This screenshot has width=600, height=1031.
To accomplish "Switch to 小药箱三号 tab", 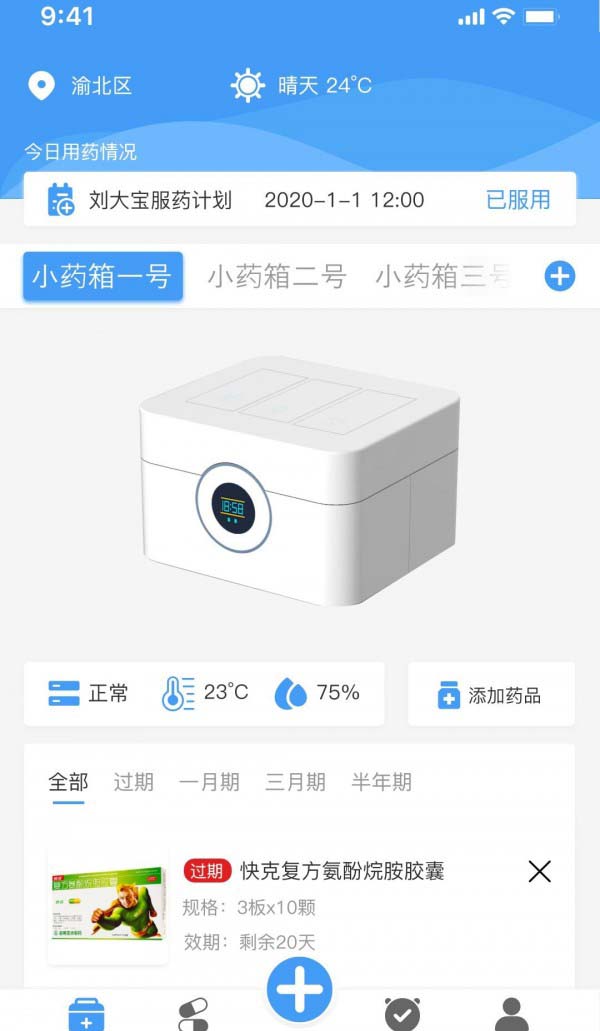I will pyautogui.click(x=442, y=277).
